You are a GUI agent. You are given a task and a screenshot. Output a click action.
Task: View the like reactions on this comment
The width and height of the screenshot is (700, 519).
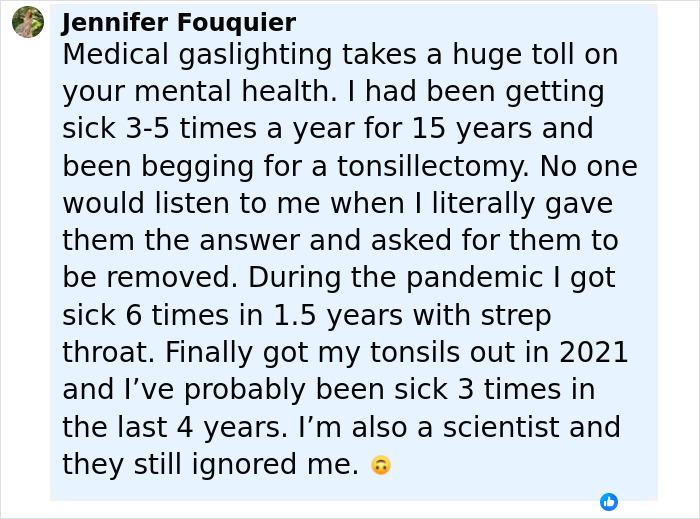(x=608, y=502)
